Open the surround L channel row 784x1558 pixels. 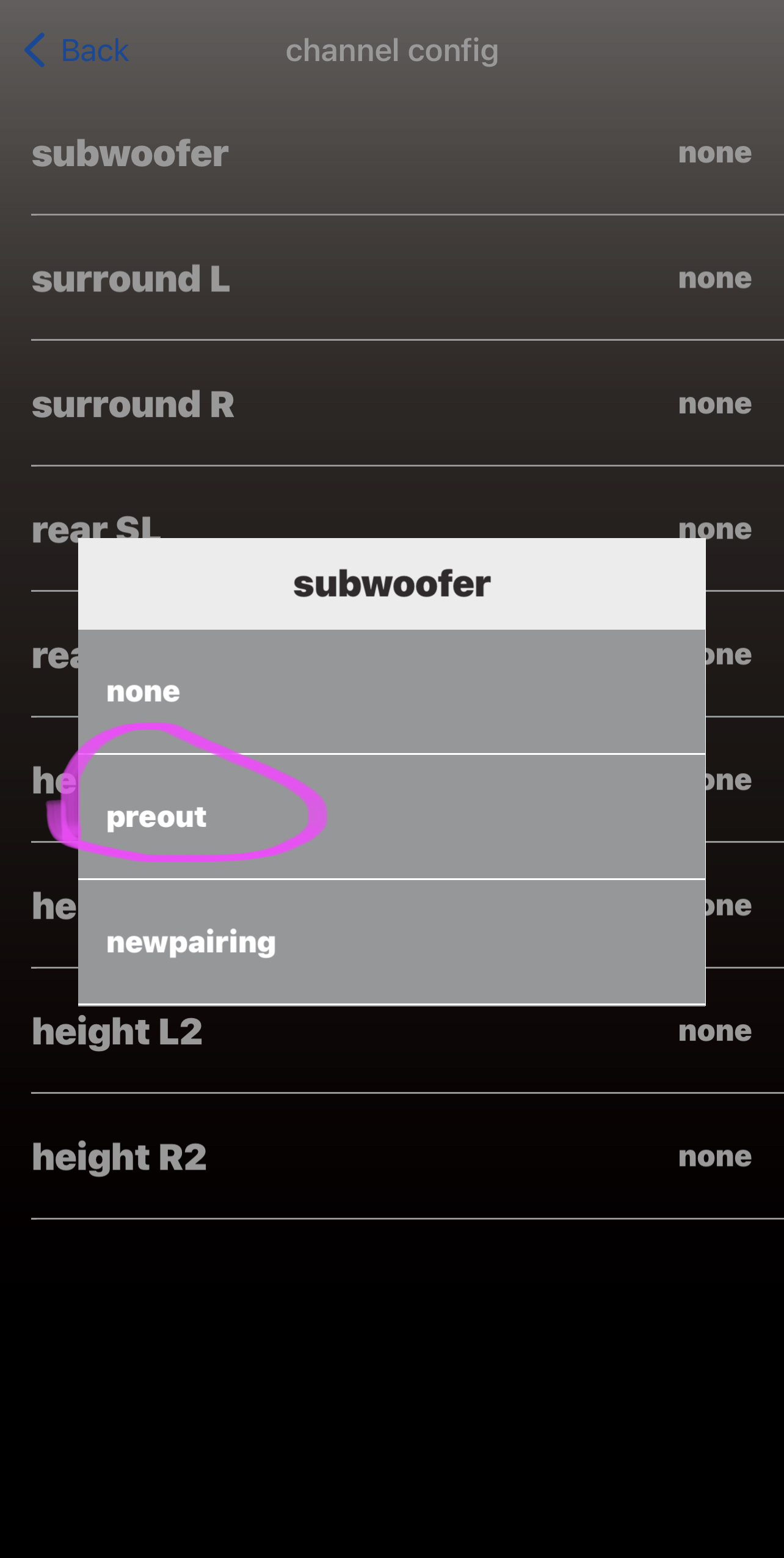click(x=391, y=278)
